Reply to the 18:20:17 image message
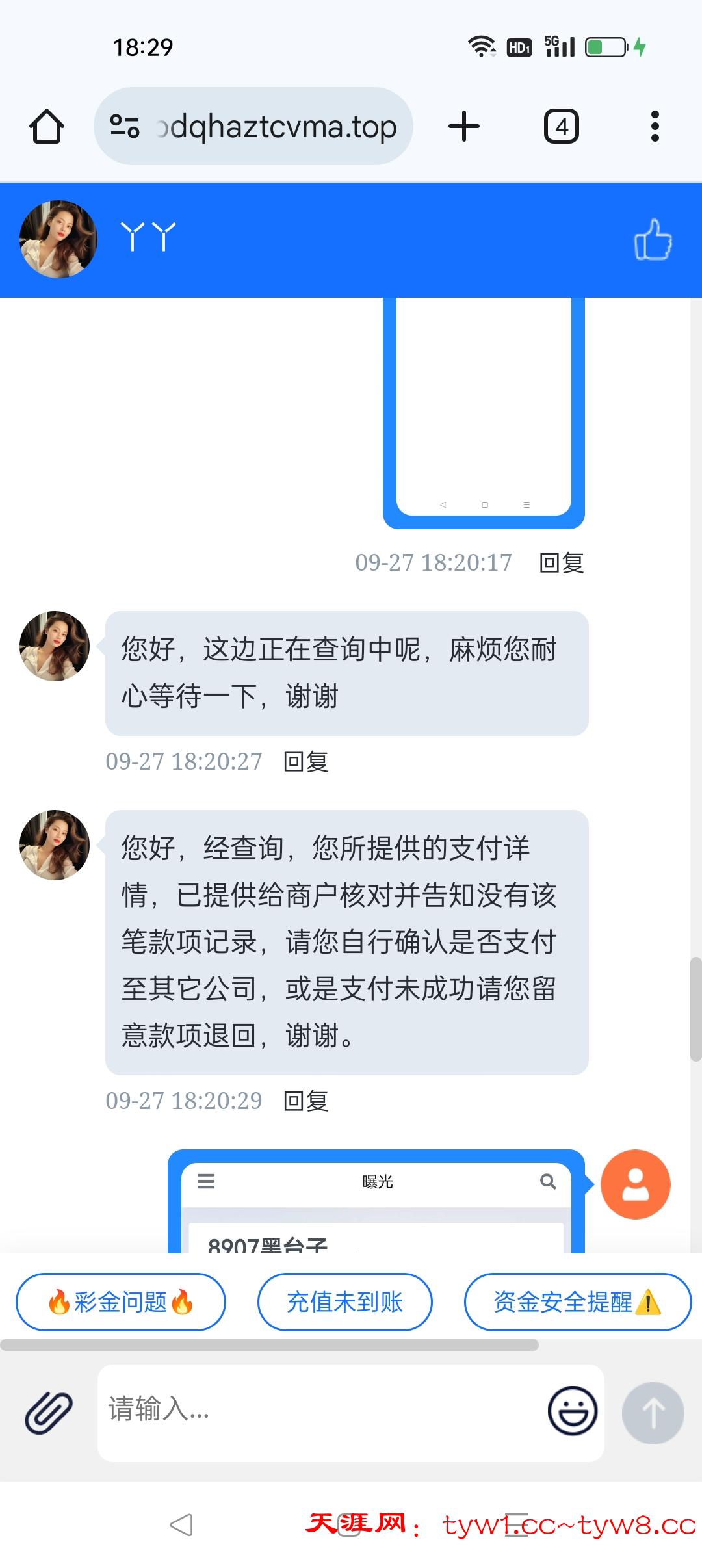Viewport: 702px width, 1568px height. (x=562, y=563)
